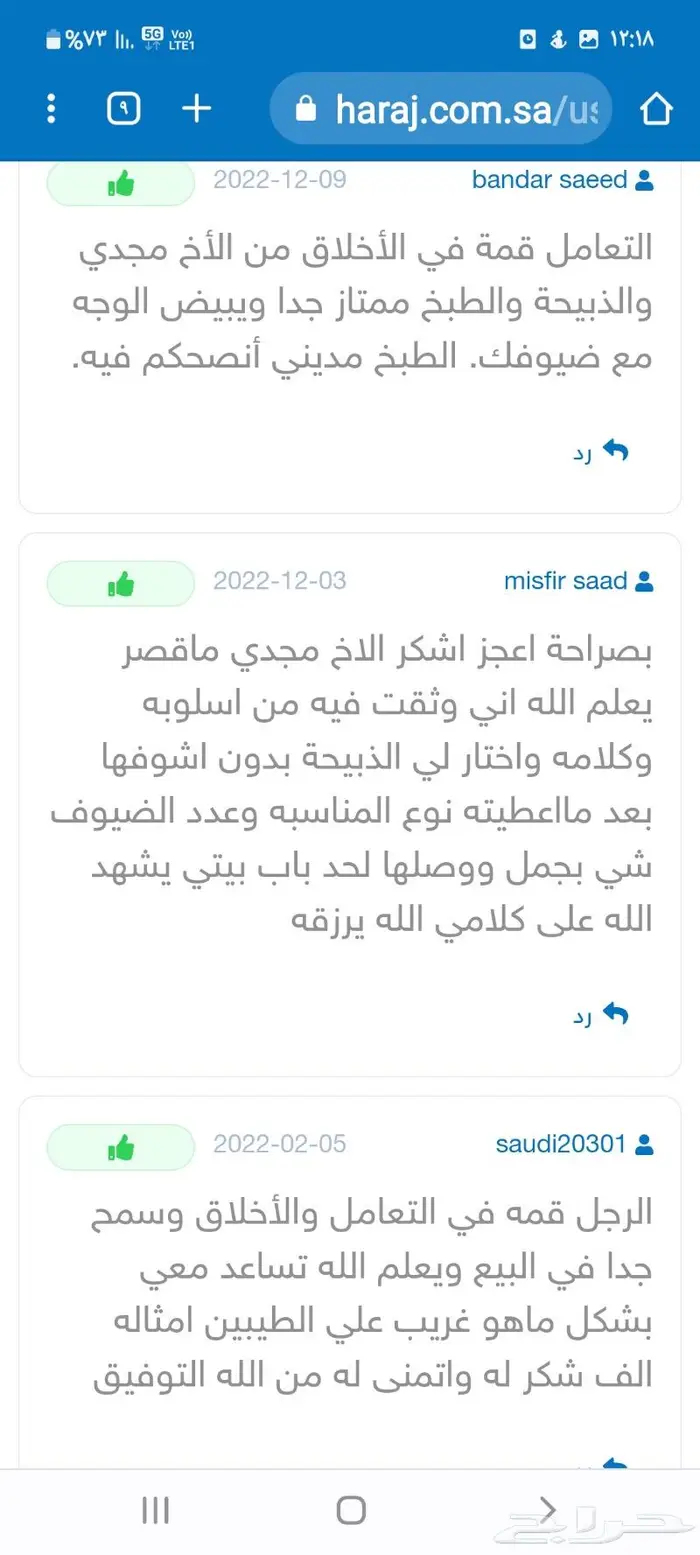Reply to bandar saeed's review
This screenshot has width=700, height=1555.
pyautogui.click(x=600, y=452)
